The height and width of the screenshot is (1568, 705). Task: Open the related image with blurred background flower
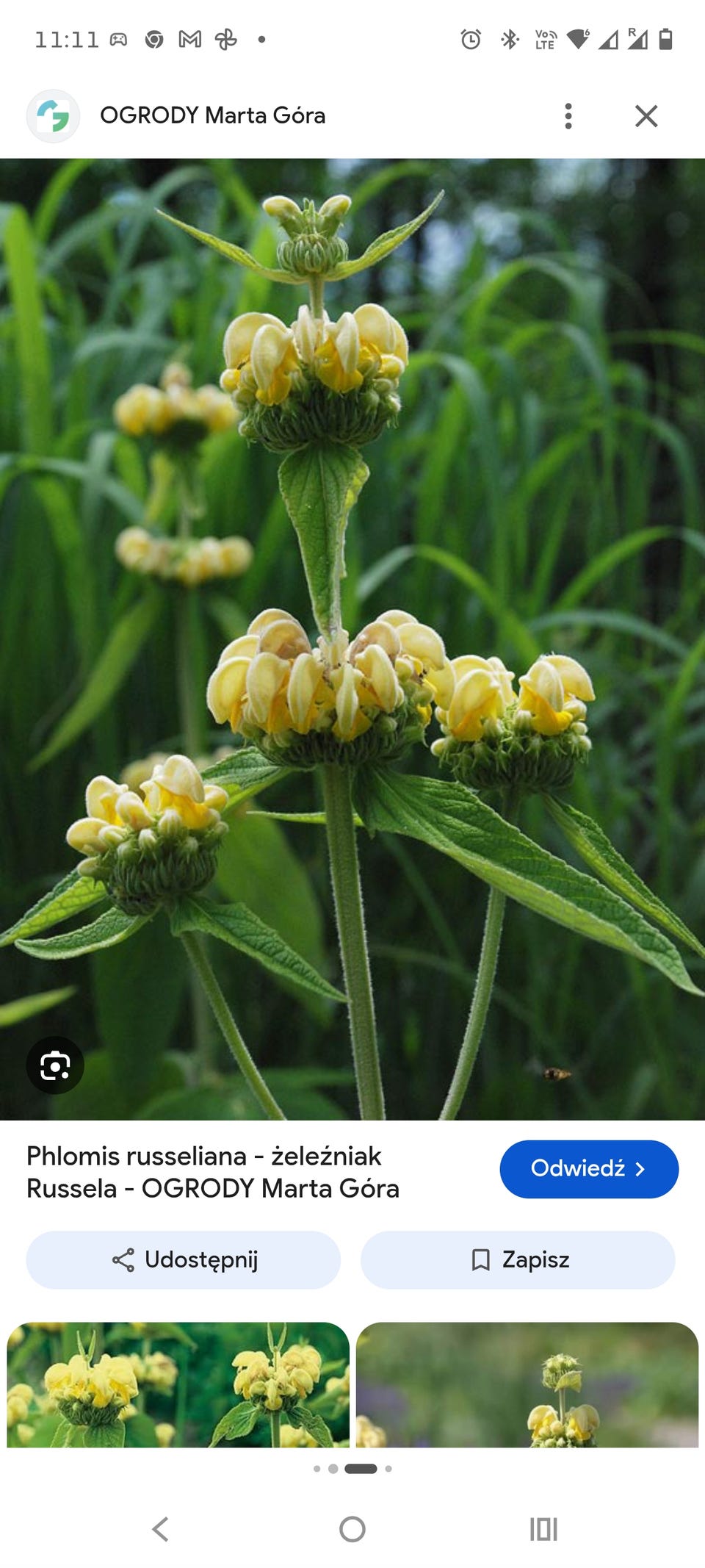(x=527, y=1384)
